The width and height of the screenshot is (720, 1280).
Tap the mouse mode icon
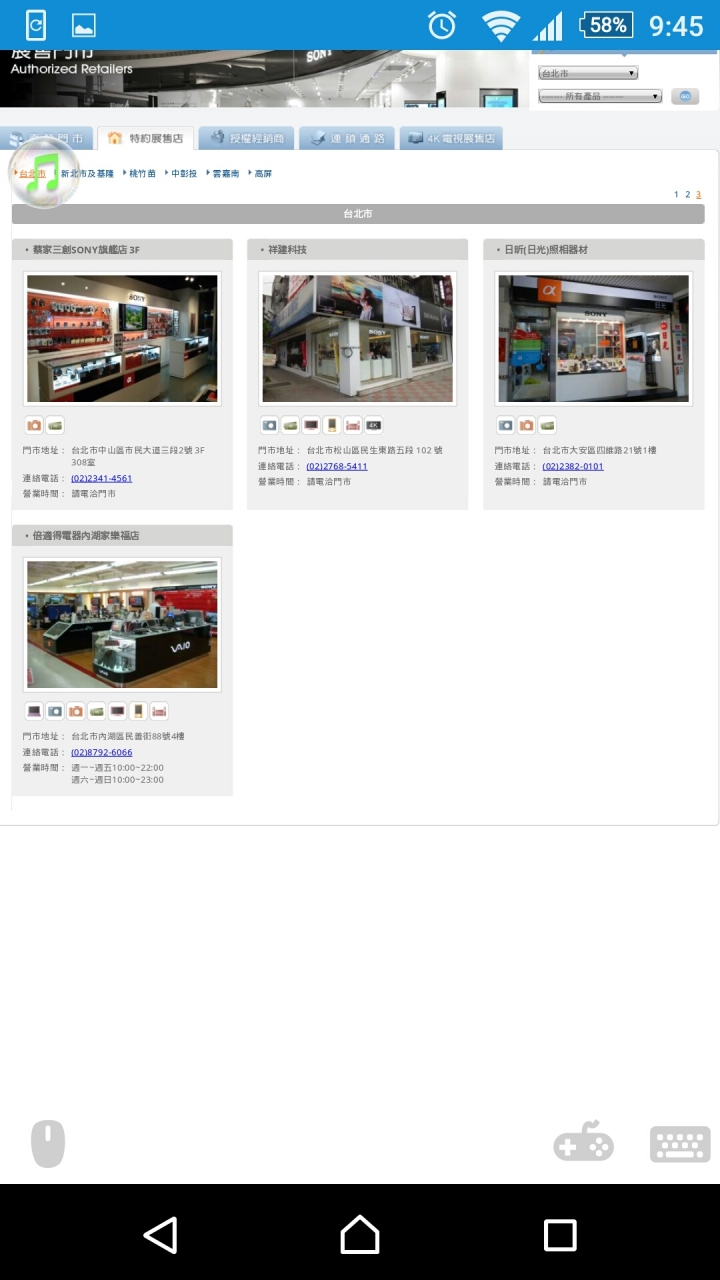point(48,1143)
